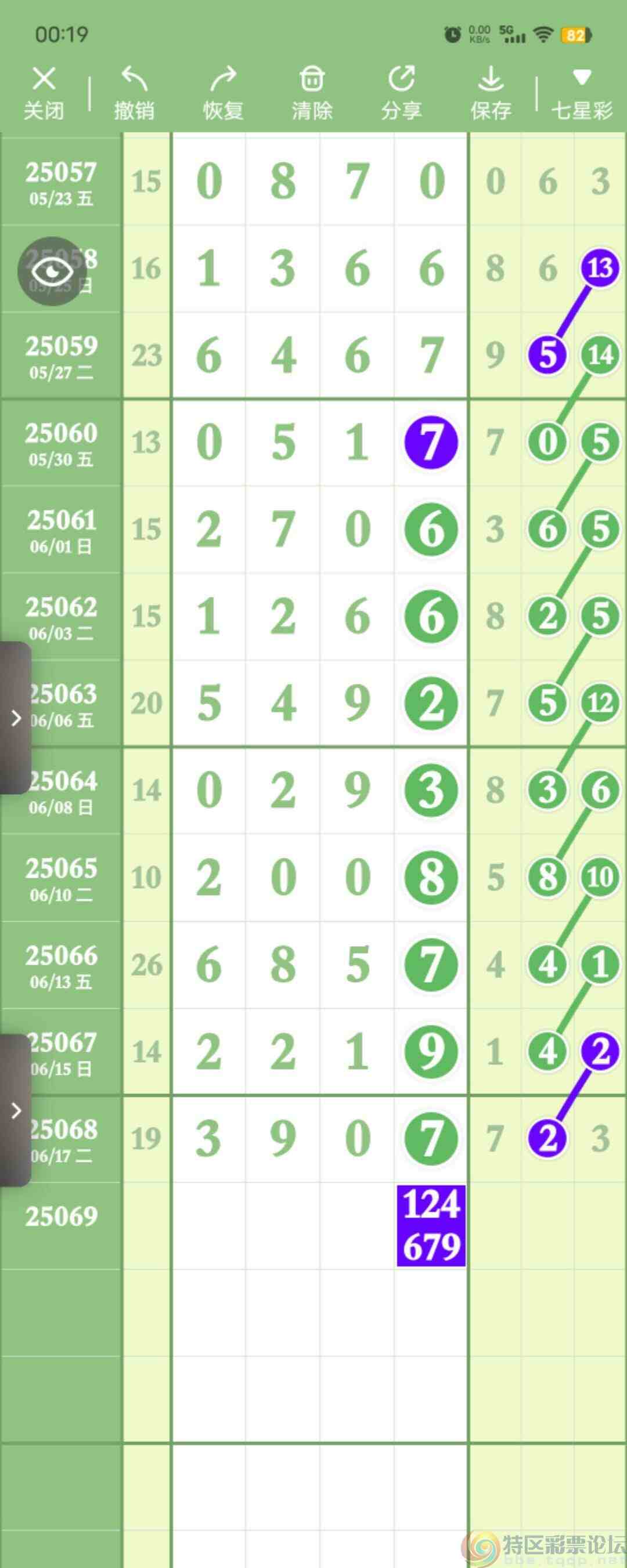Redo with the 恢复 button
This screenshot has height=1568, width=627.
click(222, 92)
